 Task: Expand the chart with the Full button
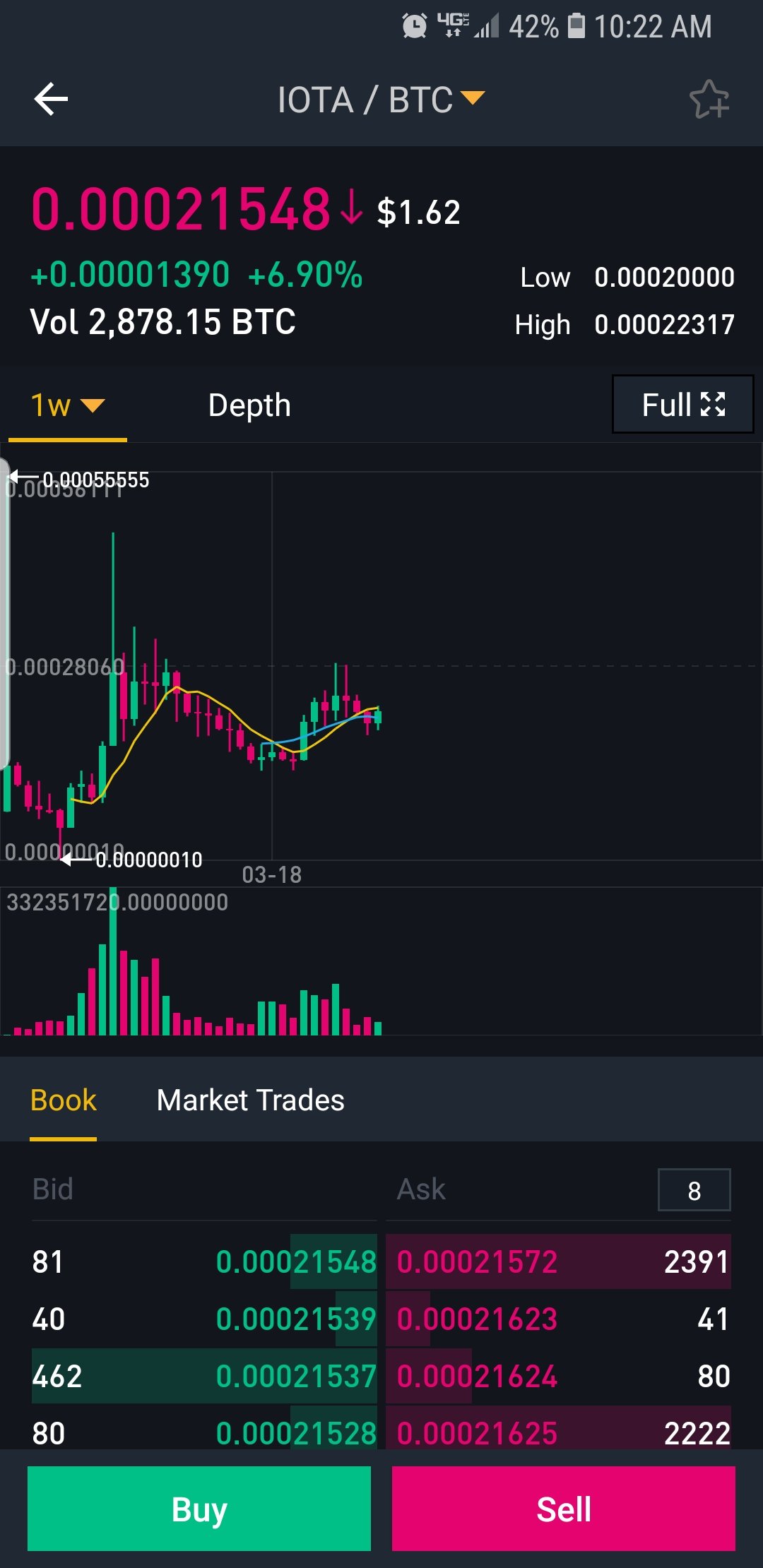click(x=683, y=404)
